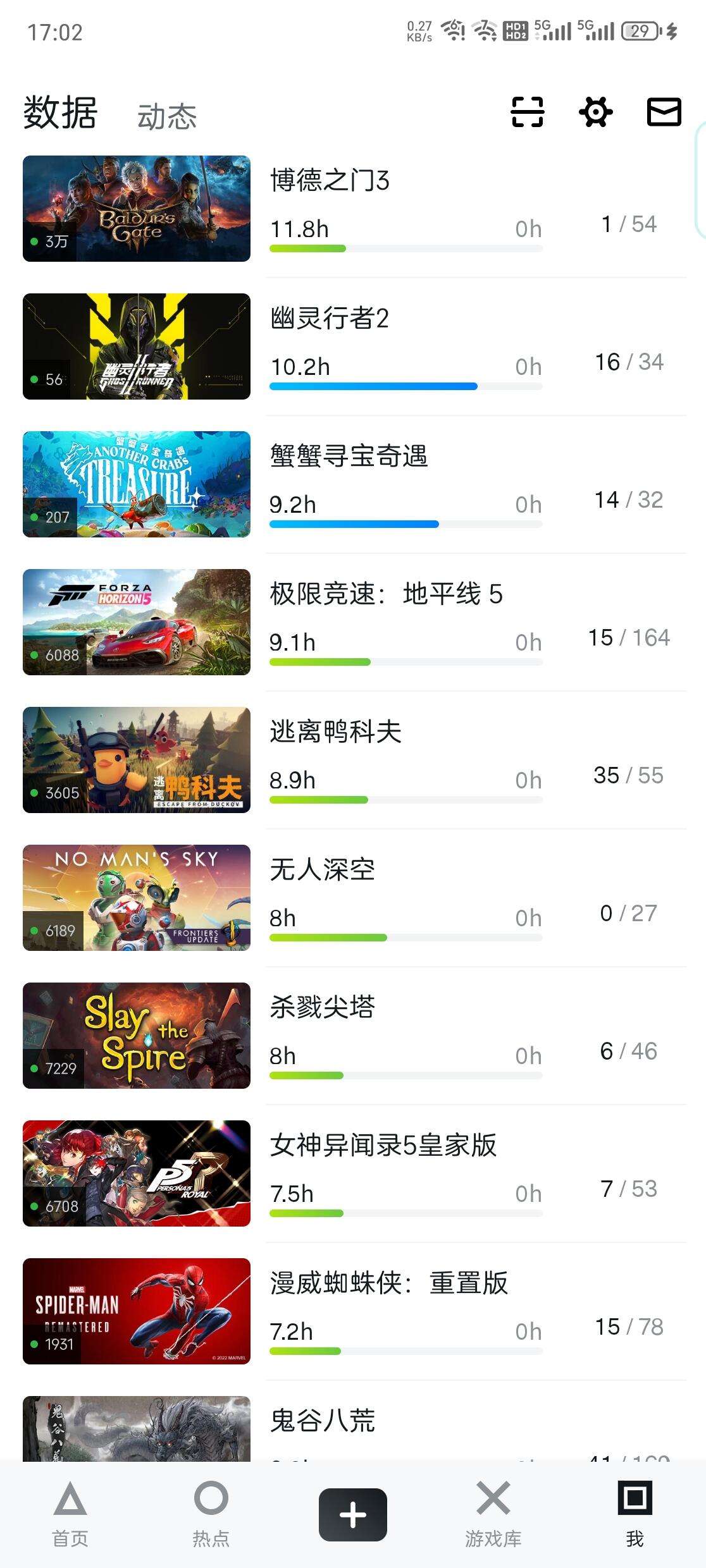Go to 首页 home tab
Image resolution: width=706 pixels, height=1568 pixels.
click(70, 1514)
